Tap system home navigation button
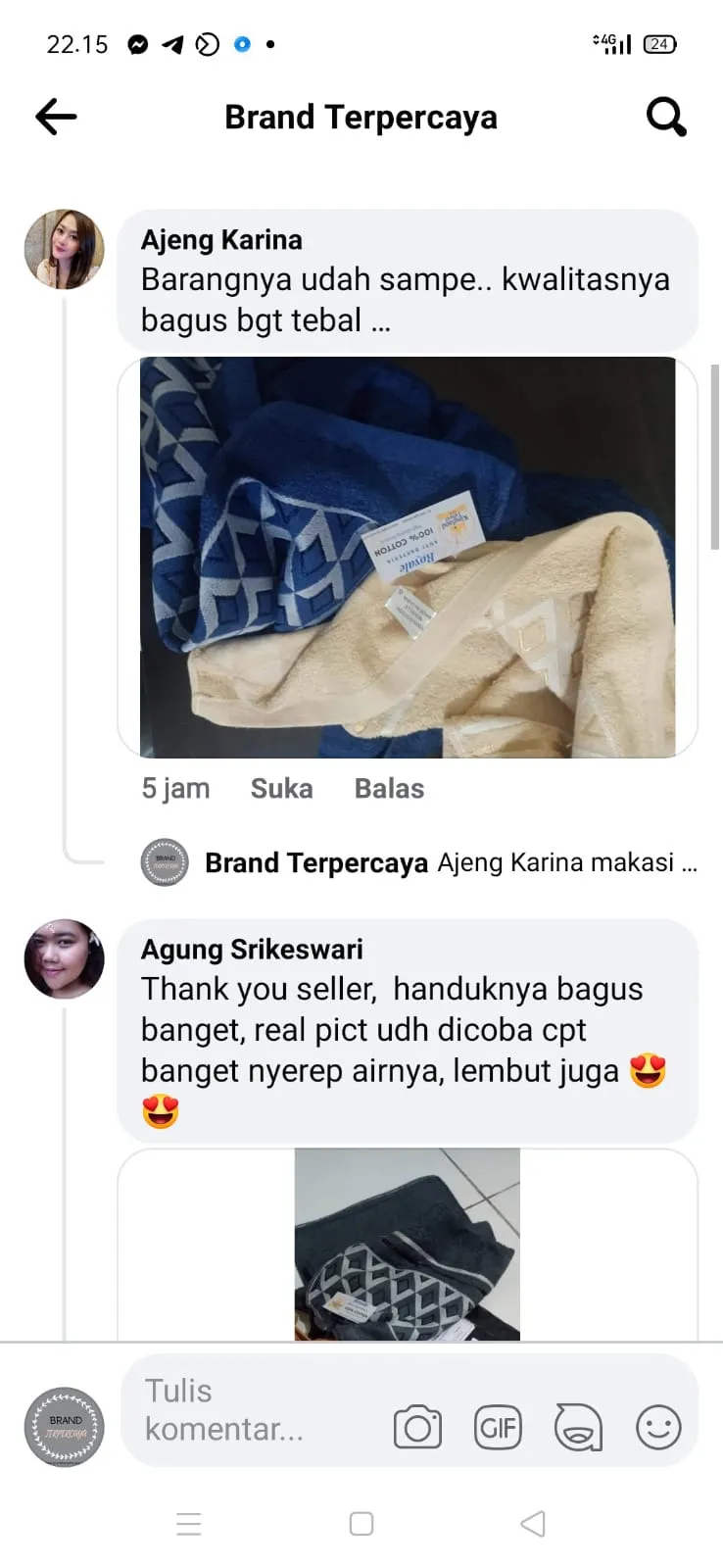Image resolution: width=723 pixels, height=1568 pixels. (361, 1524)
